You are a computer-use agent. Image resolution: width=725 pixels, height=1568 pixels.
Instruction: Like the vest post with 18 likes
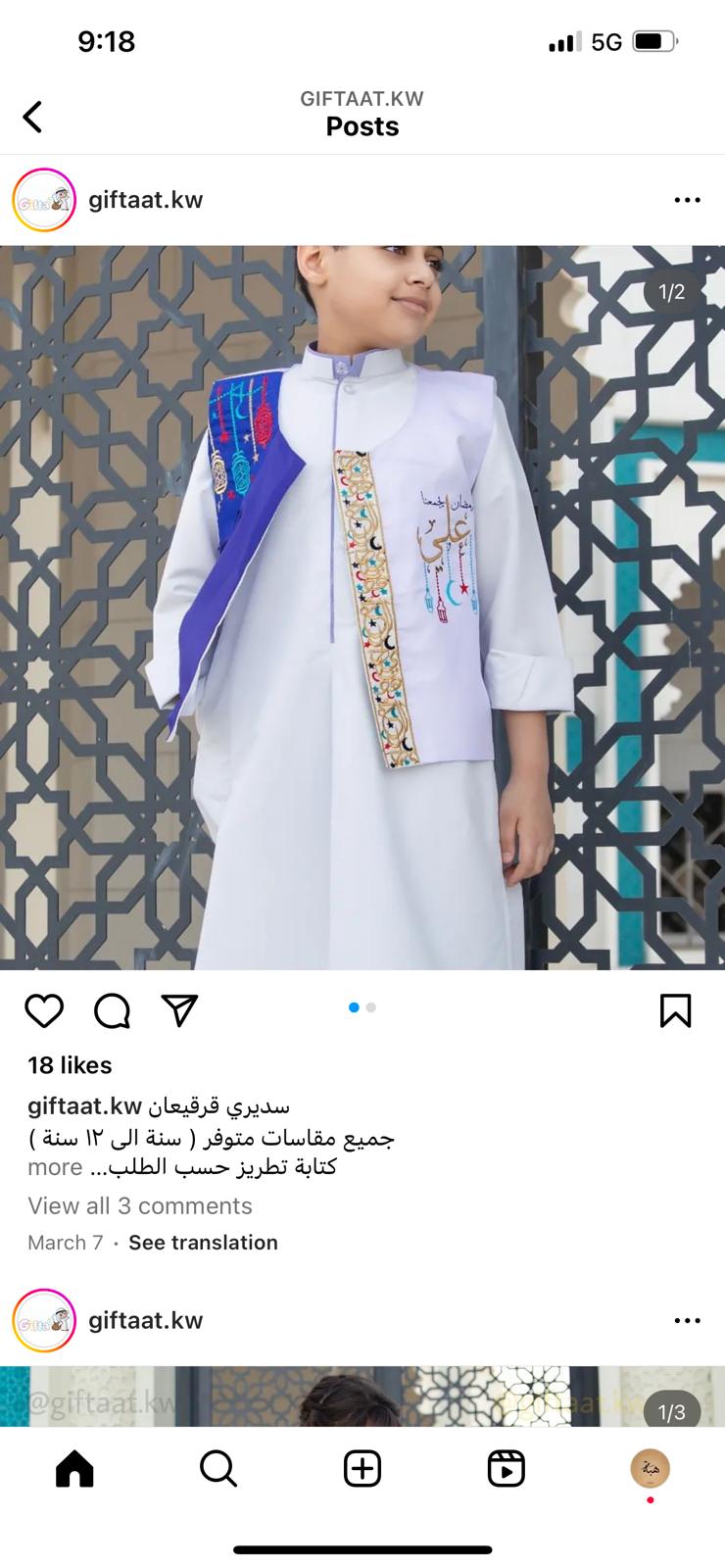44,1010
